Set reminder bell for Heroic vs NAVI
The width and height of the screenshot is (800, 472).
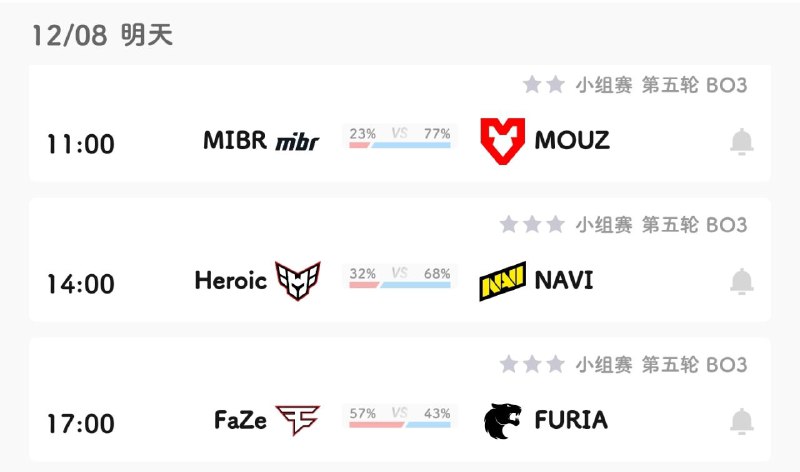pyautogui.click(x=741, y=282)
